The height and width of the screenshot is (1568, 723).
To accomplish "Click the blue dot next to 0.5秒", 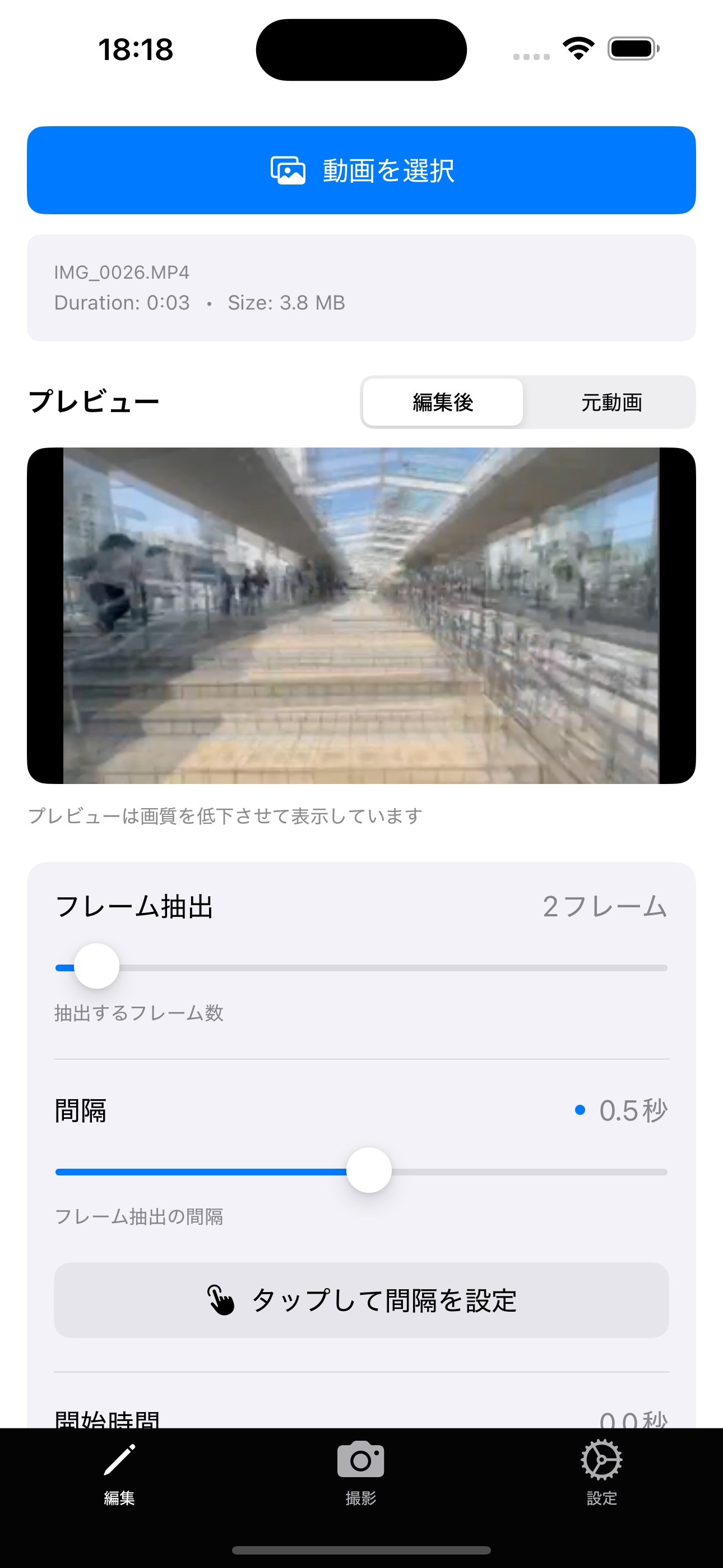I will click(x=579, y=1110).
